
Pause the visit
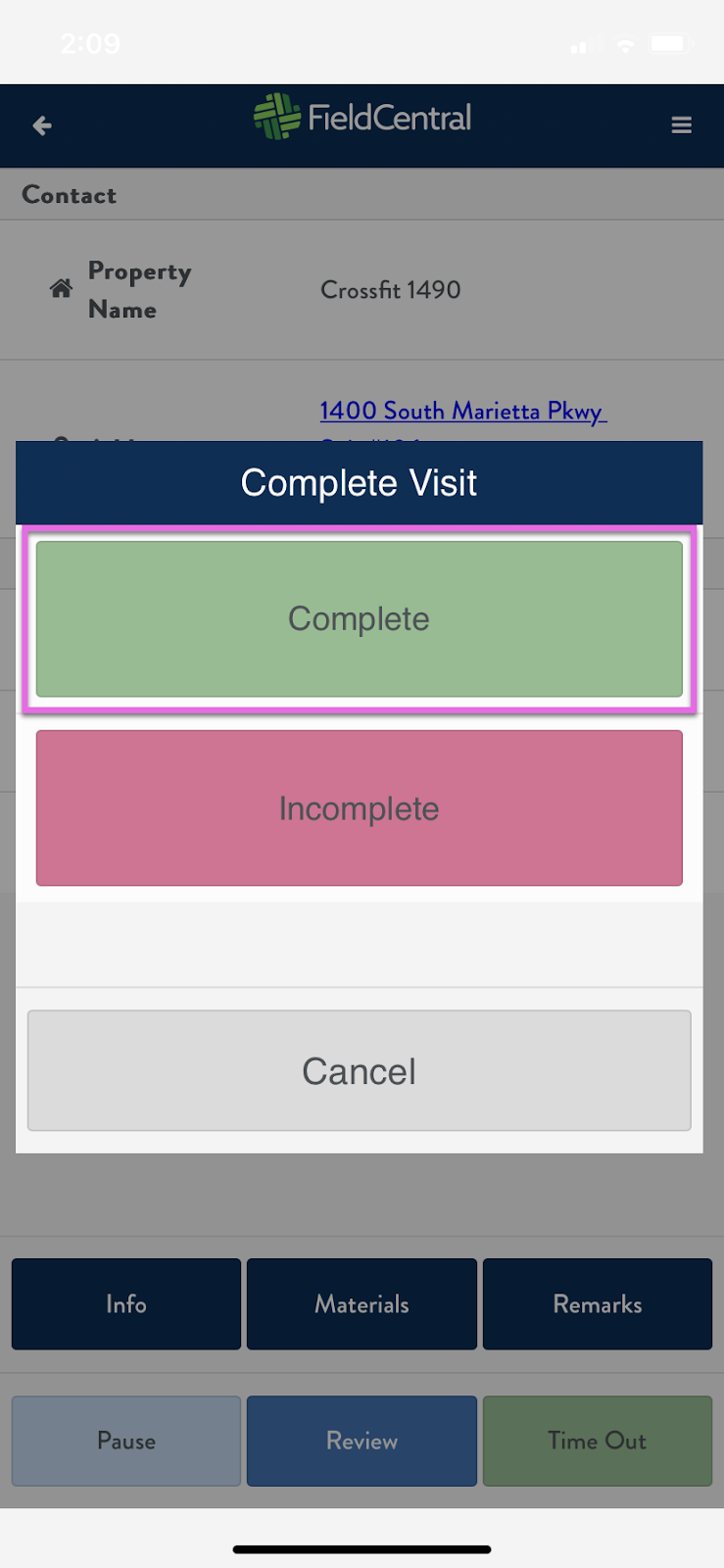126,1441
